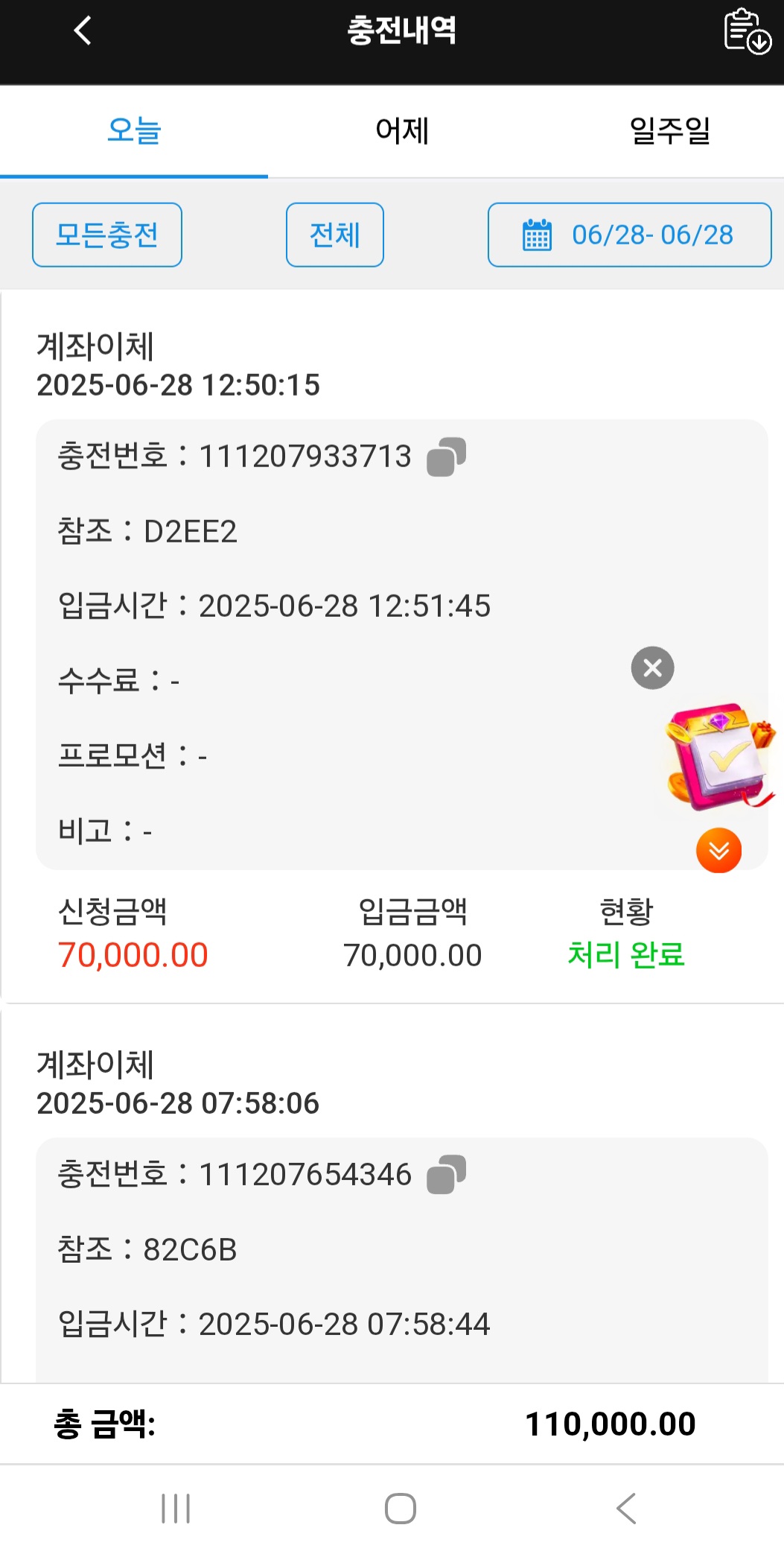The image size is (784, 1557).
Task: Open the 모든충전 filter
Action: 107,235
